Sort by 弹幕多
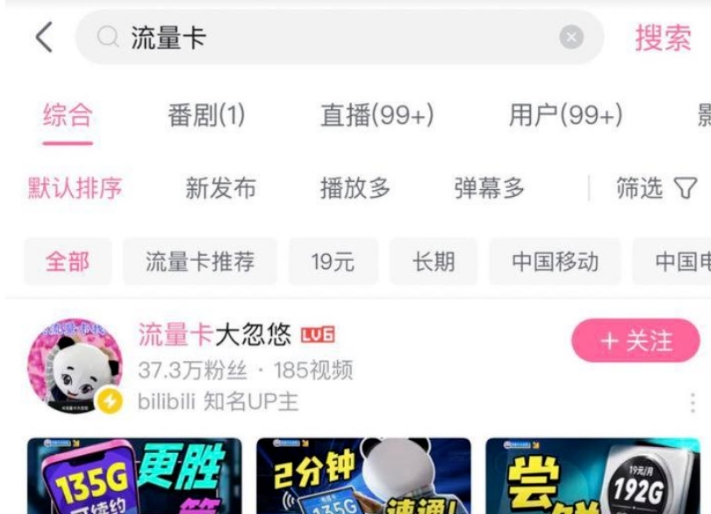The height and width of the screenshot is (514, 711). point(489,188)
